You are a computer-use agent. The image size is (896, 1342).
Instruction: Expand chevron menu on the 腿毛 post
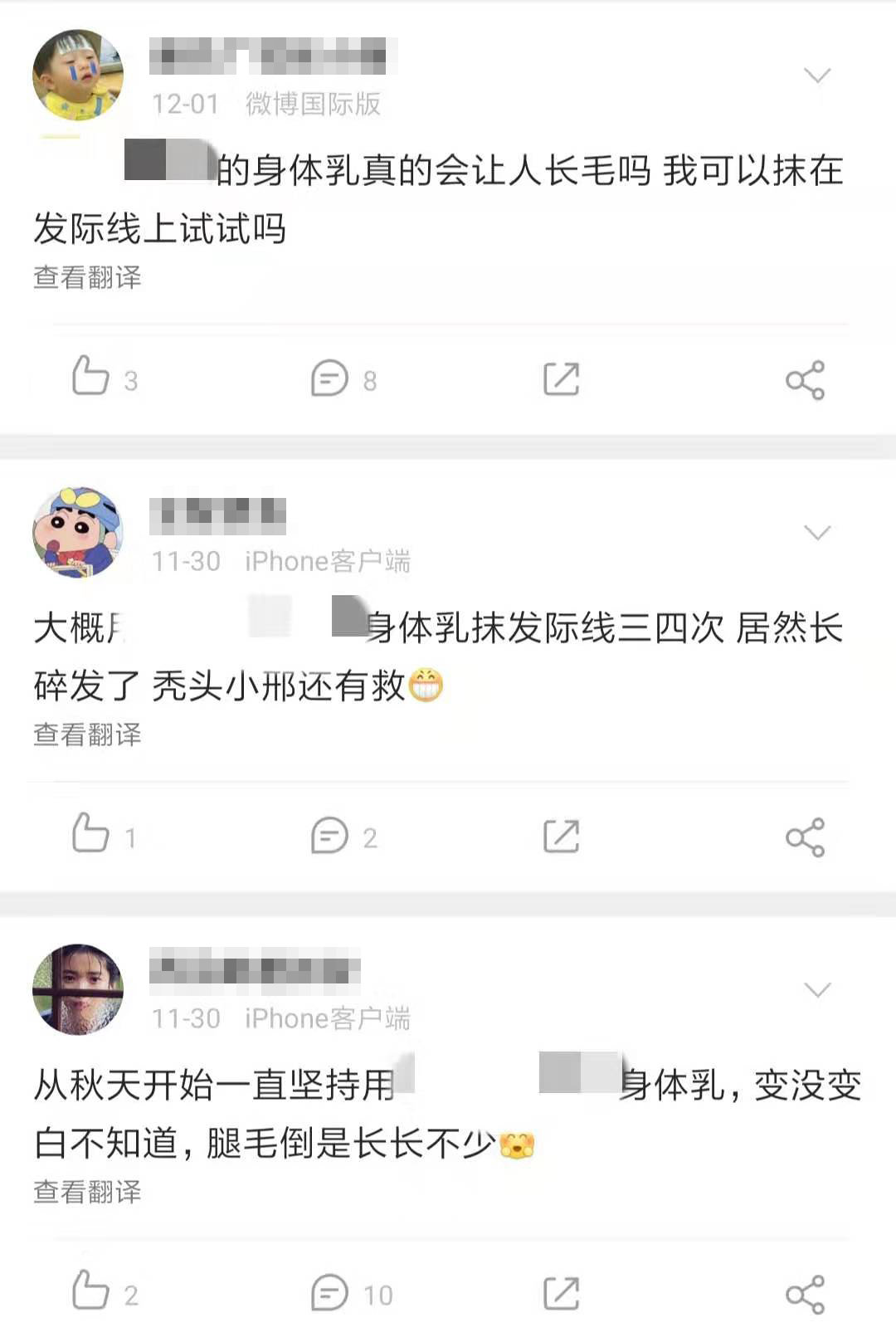[817, 989]
